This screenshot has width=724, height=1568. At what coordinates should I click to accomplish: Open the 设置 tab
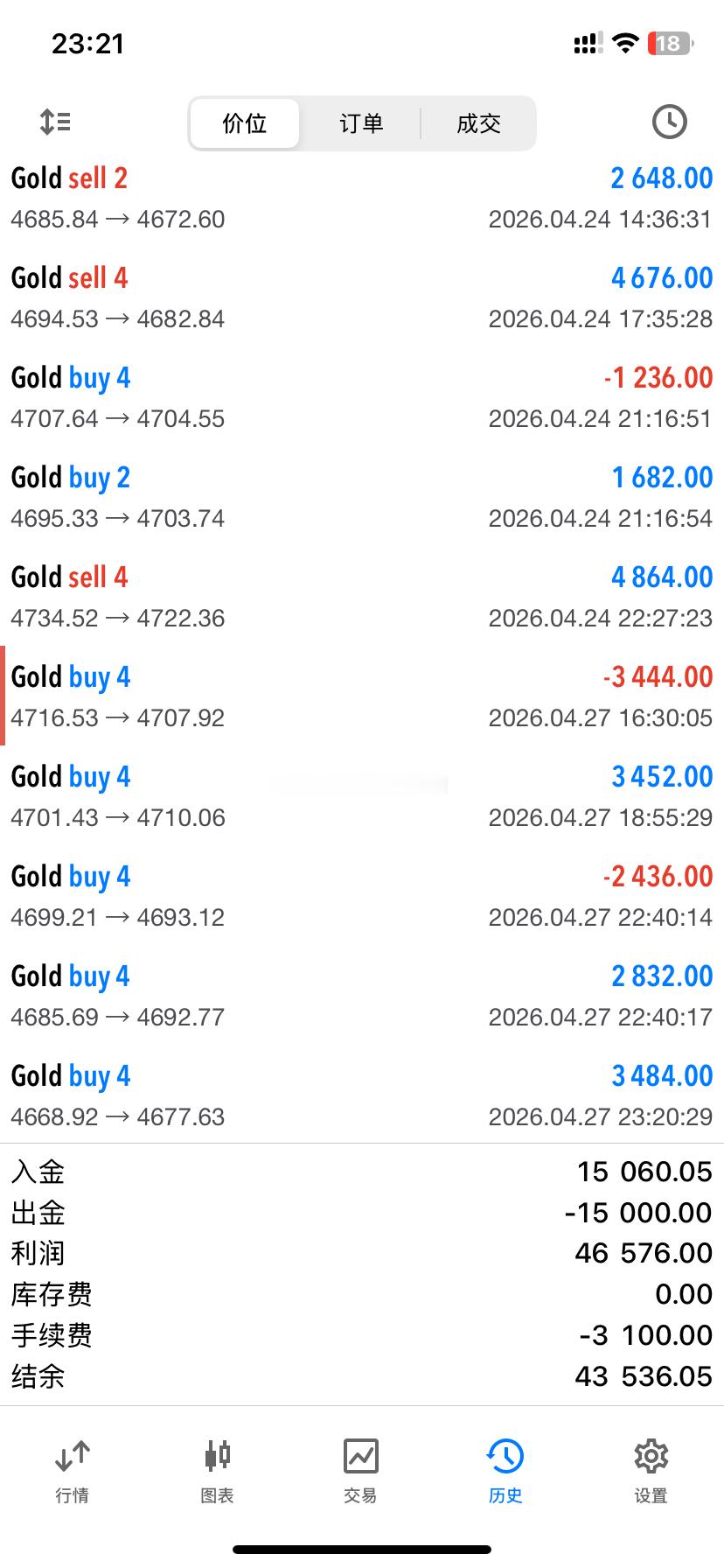[651, 1470]
